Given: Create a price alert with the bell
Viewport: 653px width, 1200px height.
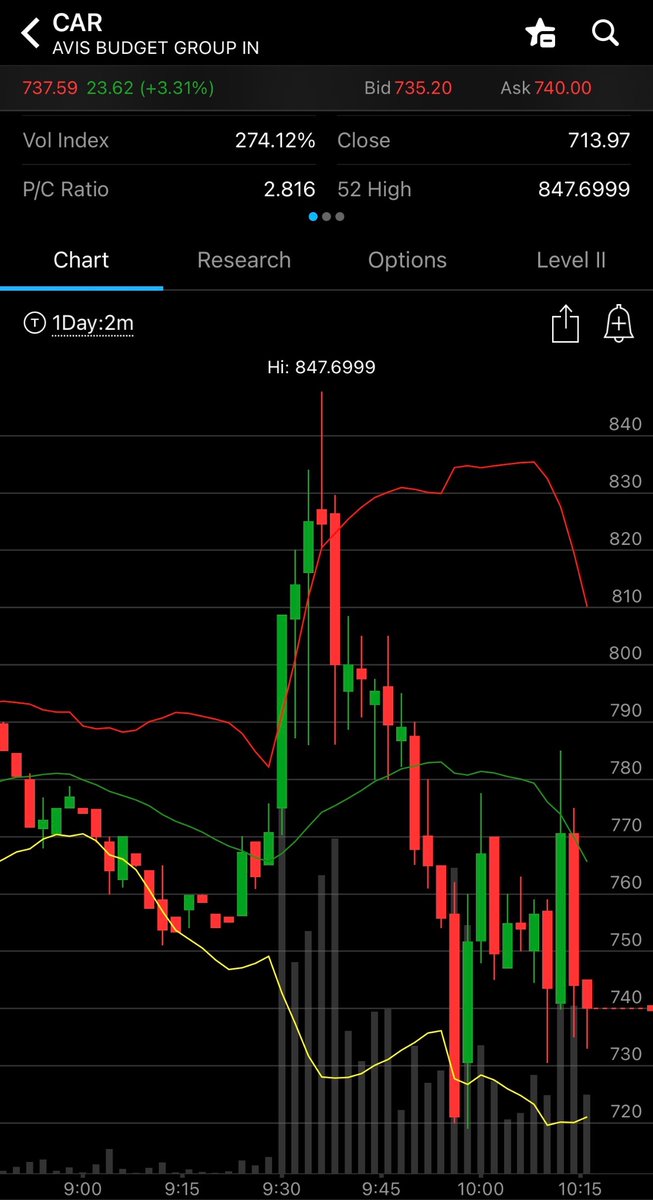Looking at the screenshot, I should coord(619,323).
